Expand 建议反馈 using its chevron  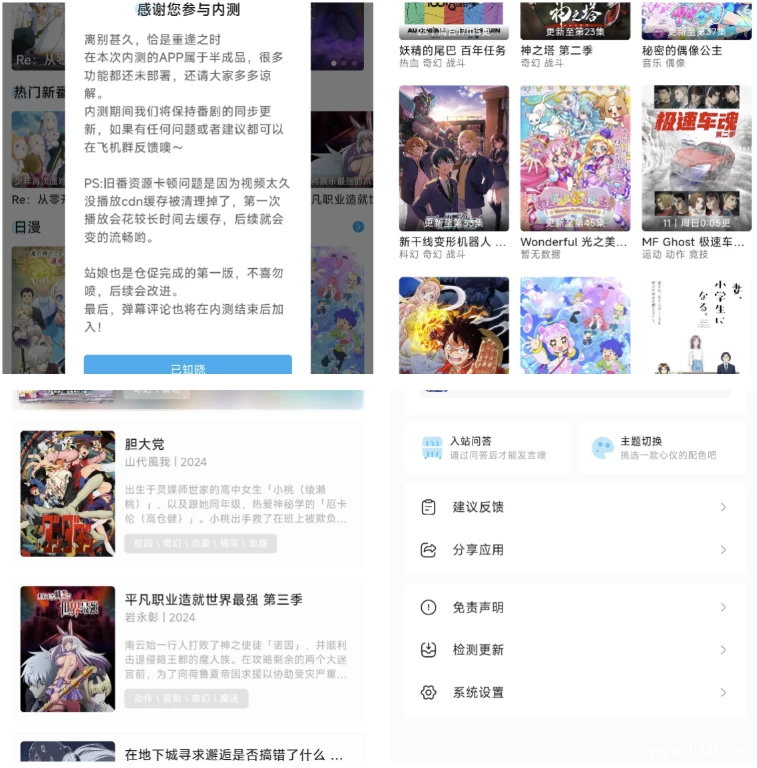pos(725,508)
